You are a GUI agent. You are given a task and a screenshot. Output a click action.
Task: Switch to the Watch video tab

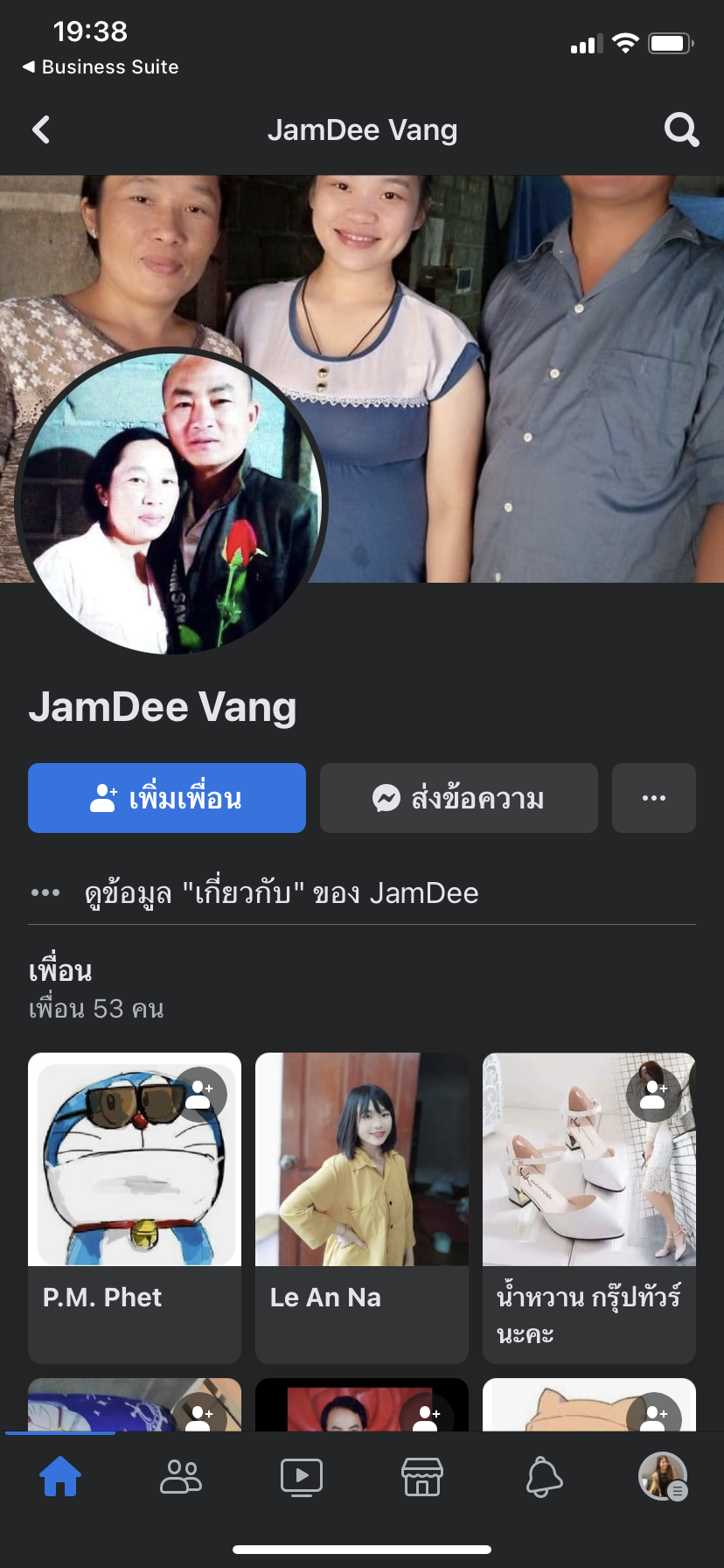tap(302, 1477)
